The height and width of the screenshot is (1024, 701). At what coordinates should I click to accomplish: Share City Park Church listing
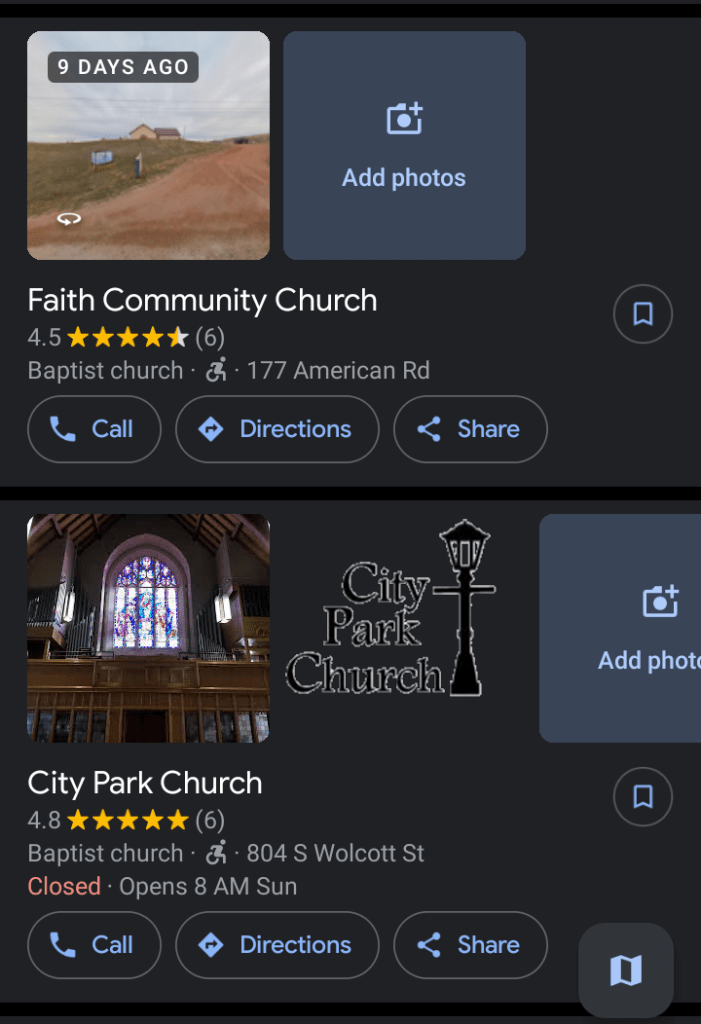click(470, 945)
